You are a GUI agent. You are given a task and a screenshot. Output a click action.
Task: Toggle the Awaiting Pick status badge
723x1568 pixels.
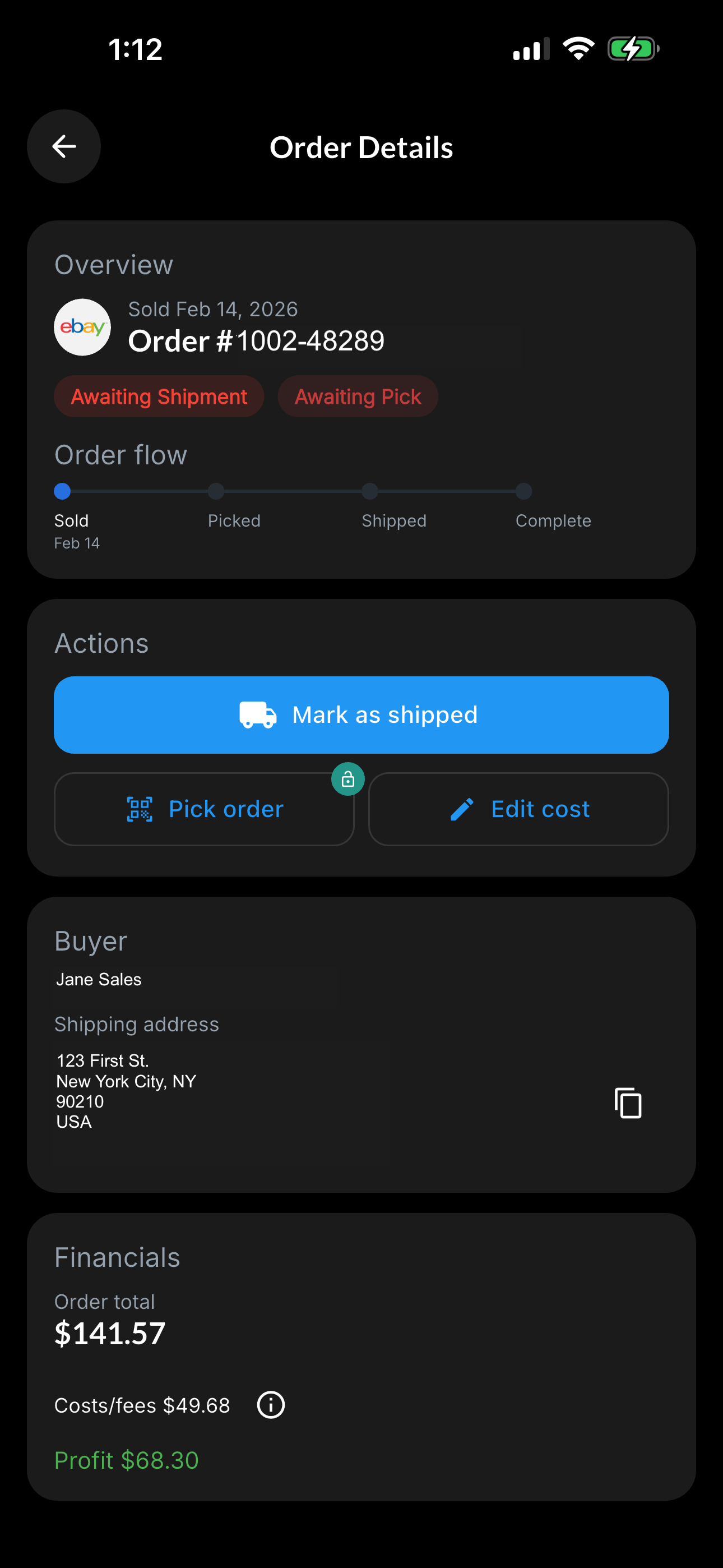pos(357,396)
